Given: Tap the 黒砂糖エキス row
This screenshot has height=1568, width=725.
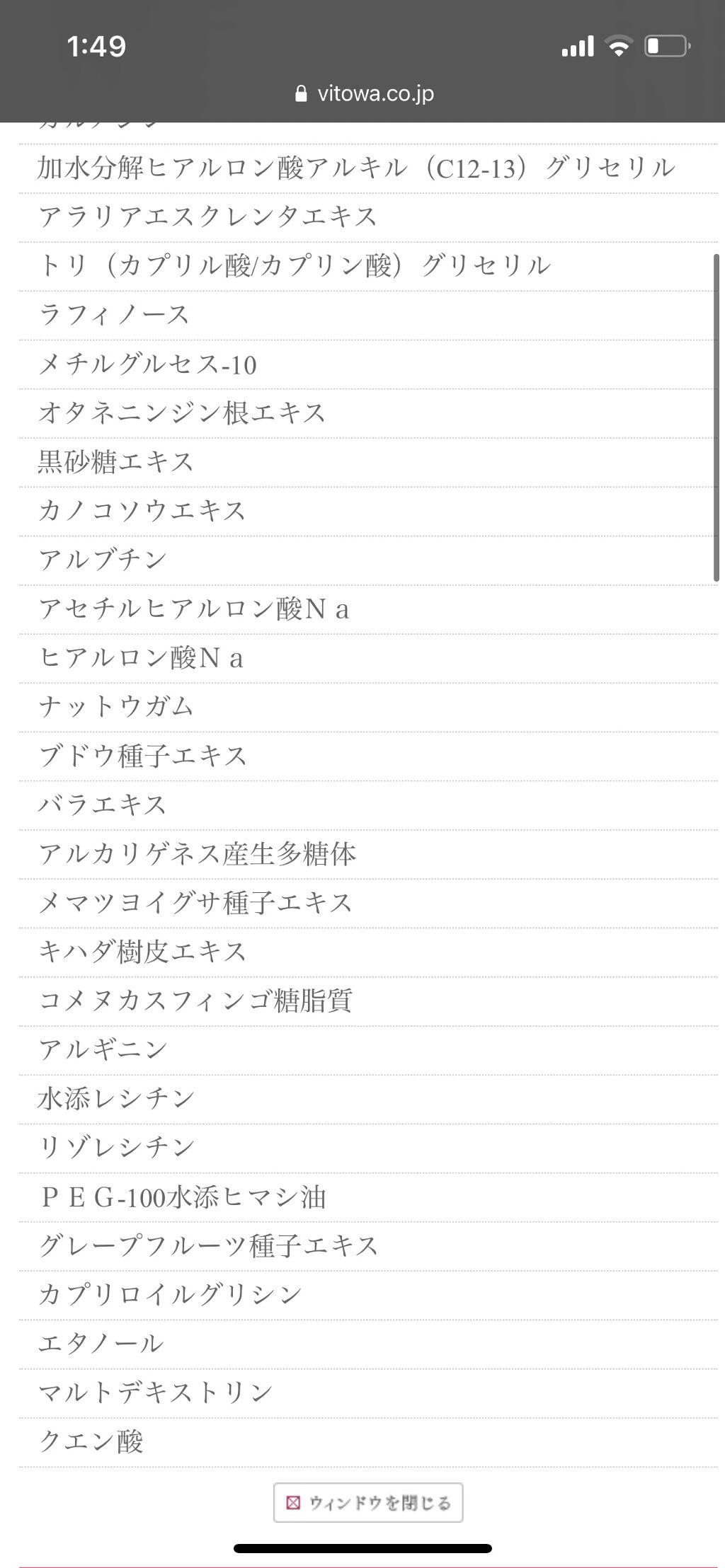Looking at the screenshot, I should [x=114, y=461].
